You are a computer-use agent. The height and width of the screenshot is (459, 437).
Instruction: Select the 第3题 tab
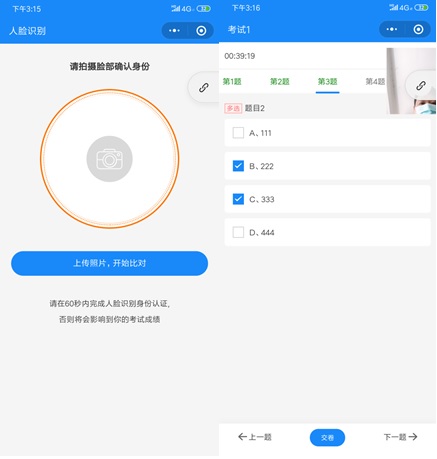327,81
